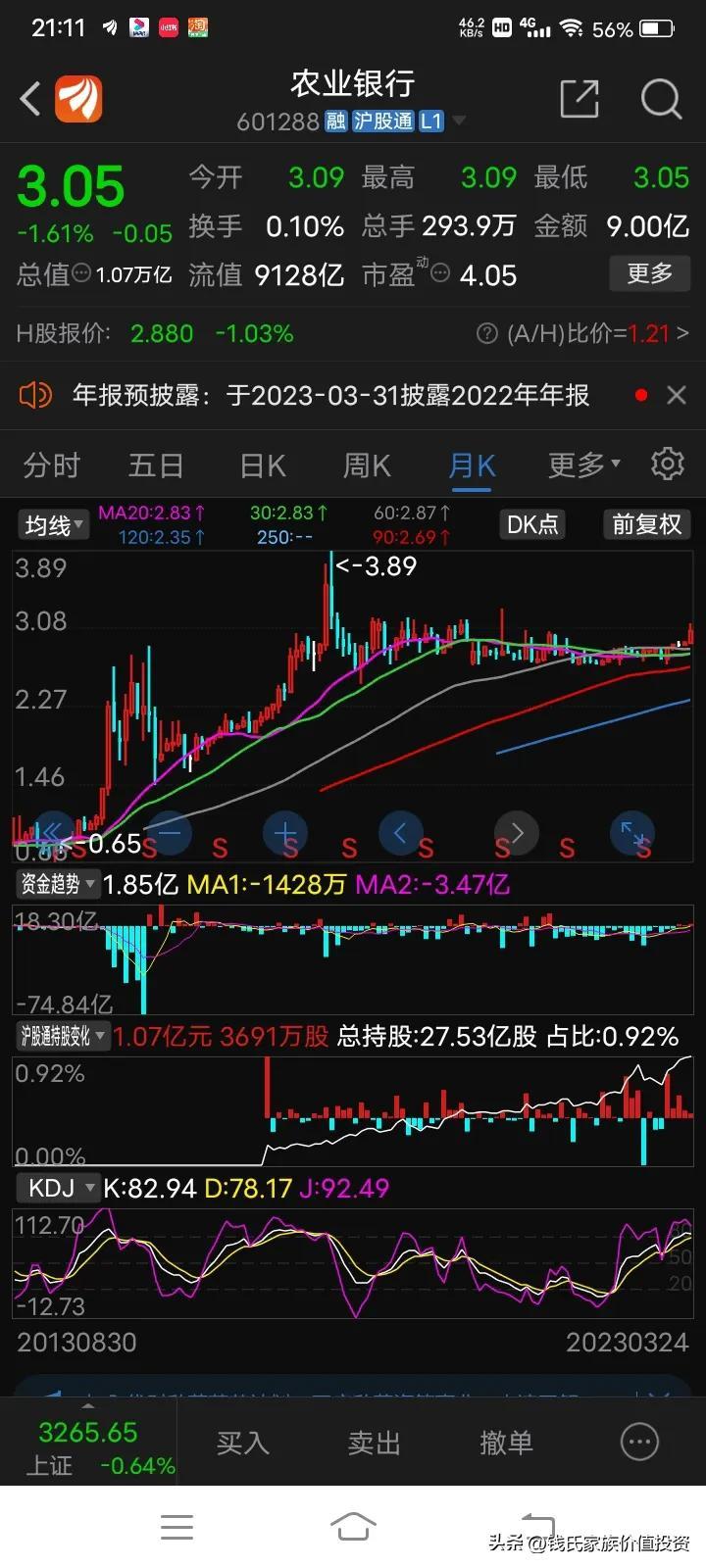Open the 均线 indicator dropdown

point(53,525)
